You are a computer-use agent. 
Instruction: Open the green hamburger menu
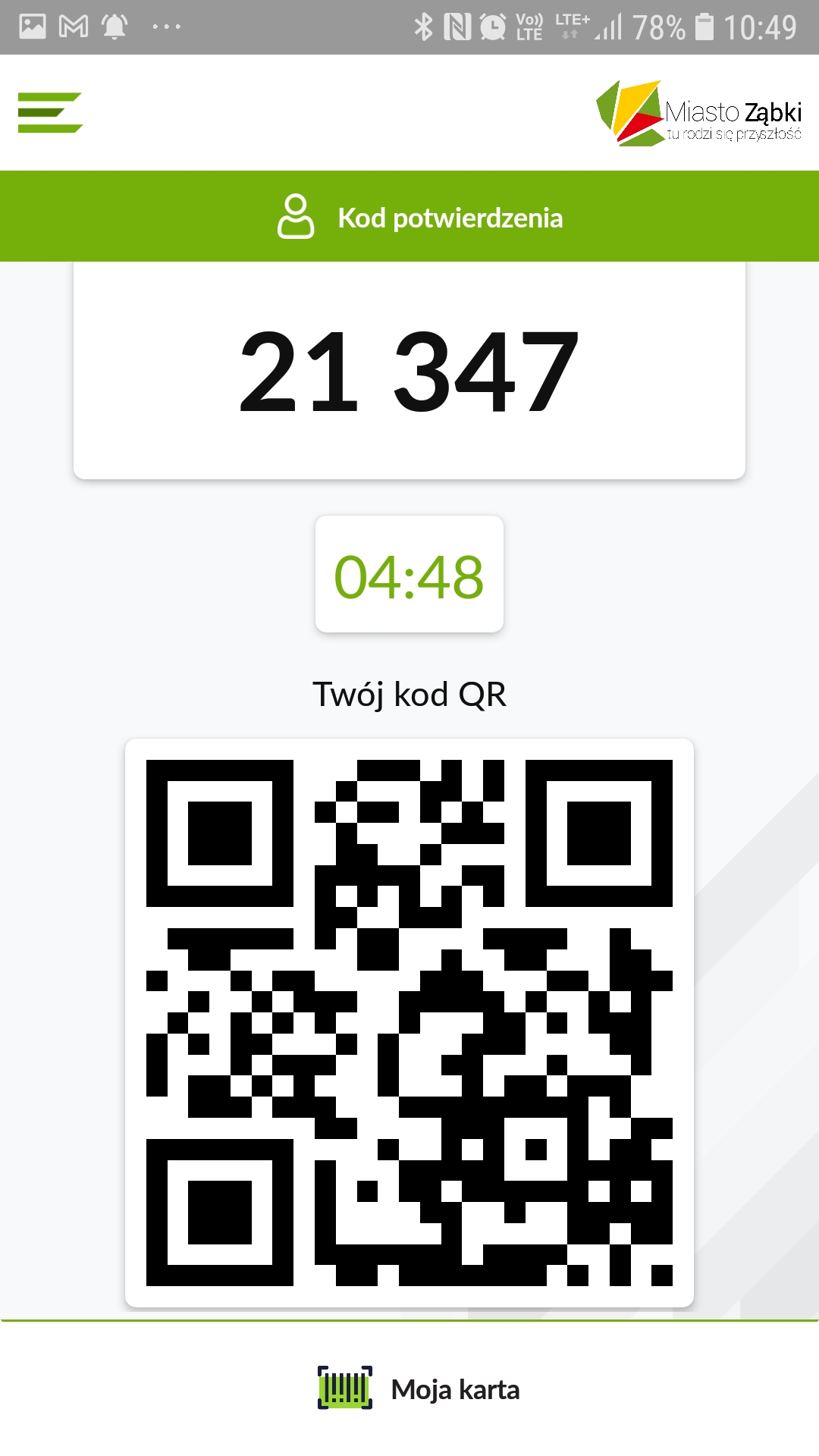click(x=50, y=112)
